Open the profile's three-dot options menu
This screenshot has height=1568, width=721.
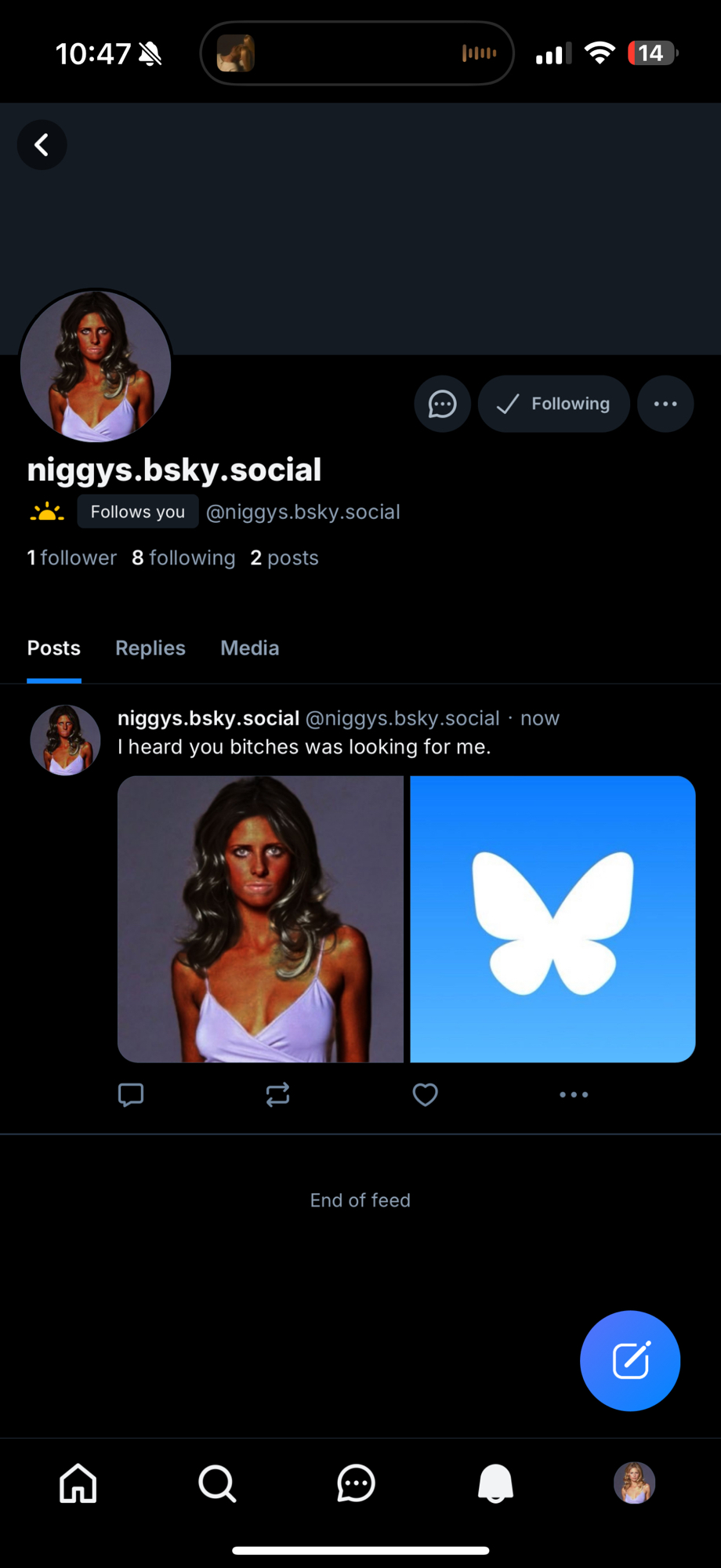tap(665, 404)
